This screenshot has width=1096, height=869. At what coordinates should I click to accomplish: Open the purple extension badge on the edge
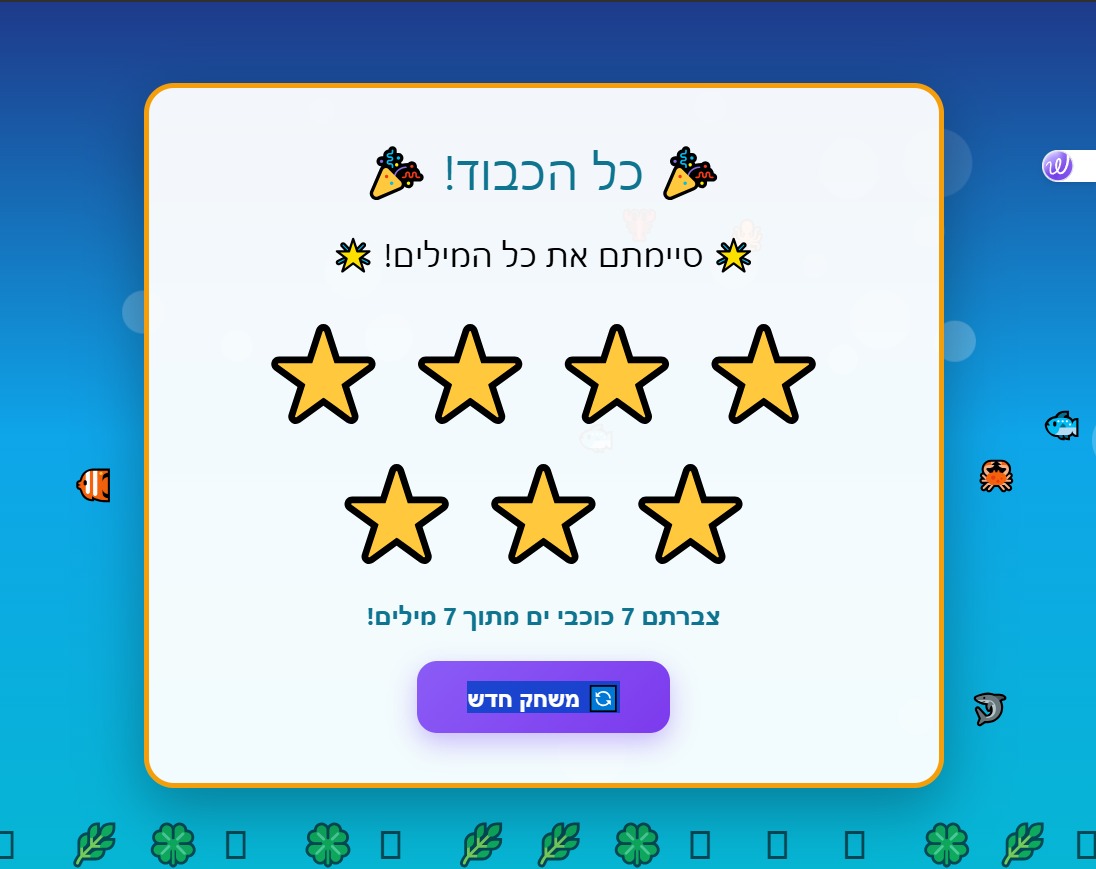(x=1058, y=165)
